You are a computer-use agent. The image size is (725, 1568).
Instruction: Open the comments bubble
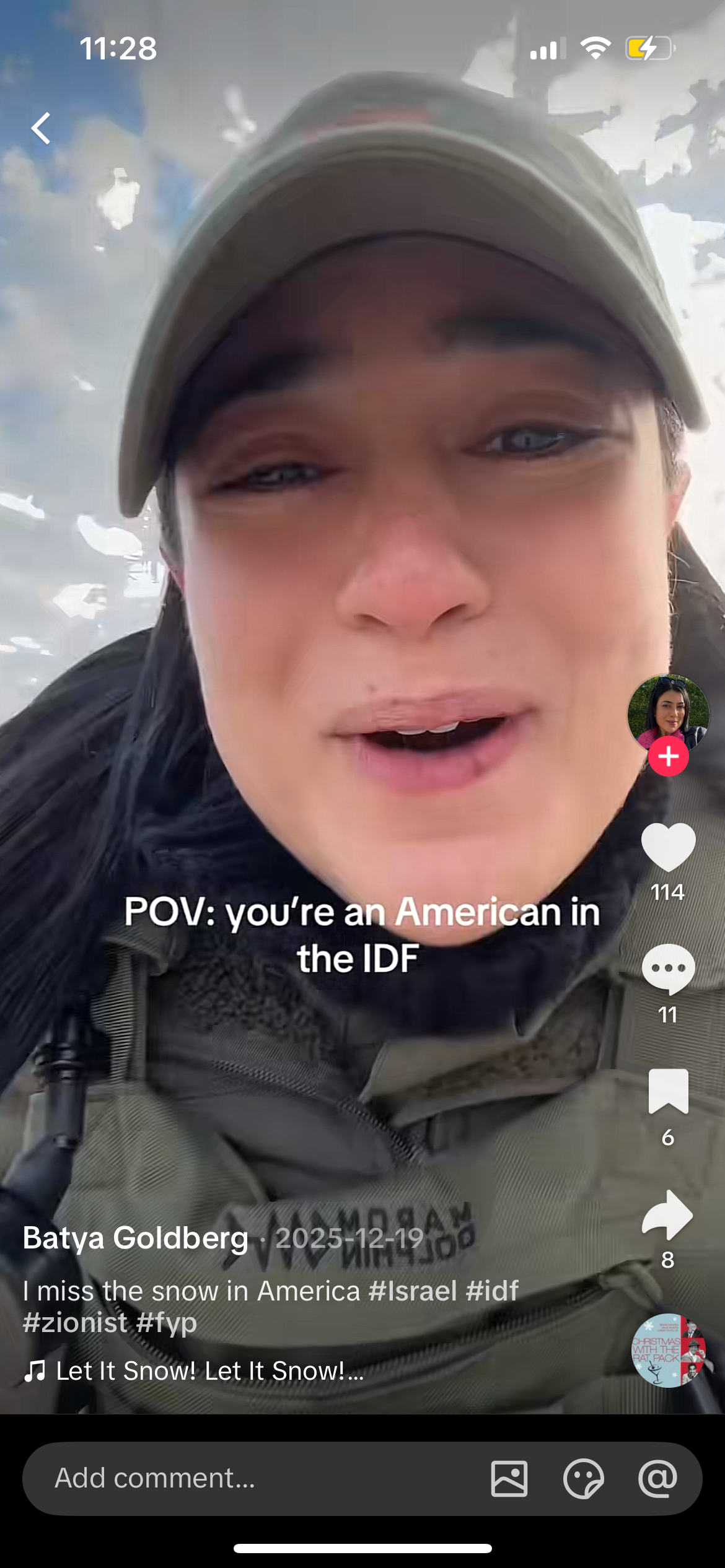click(x=668, y=969)
